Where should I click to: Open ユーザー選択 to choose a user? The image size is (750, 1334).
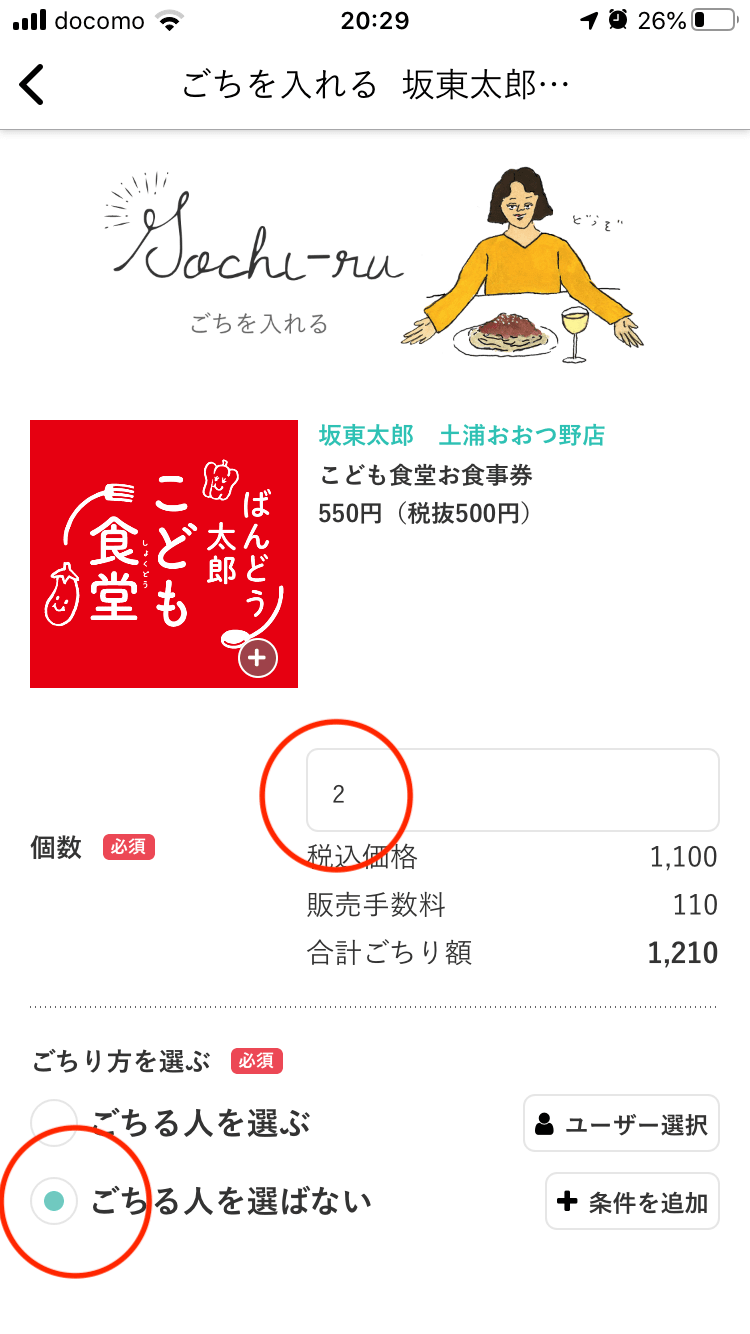point(621,1124)
